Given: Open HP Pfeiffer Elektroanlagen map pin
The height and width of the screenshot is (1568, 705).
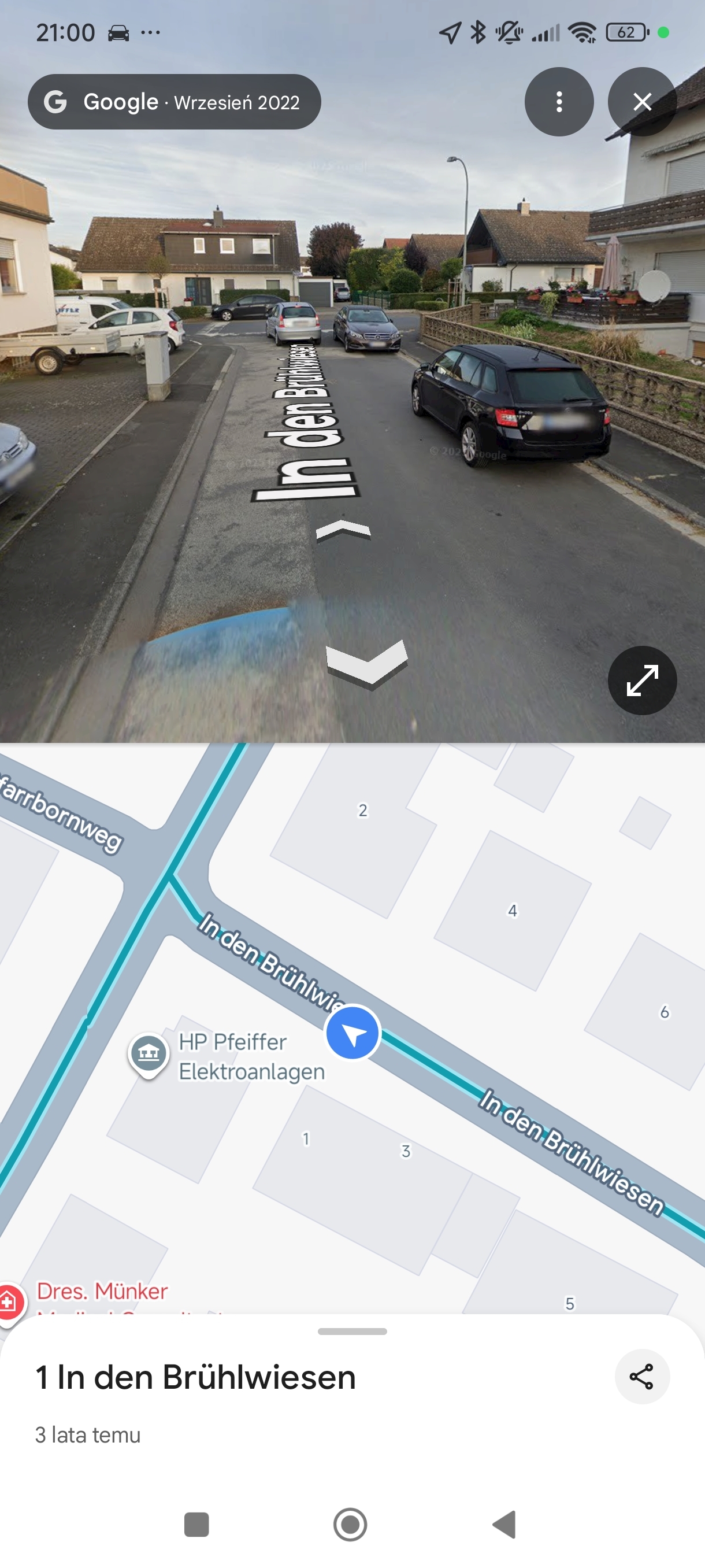Looking at the screenshot, I should click(149, 1053).
